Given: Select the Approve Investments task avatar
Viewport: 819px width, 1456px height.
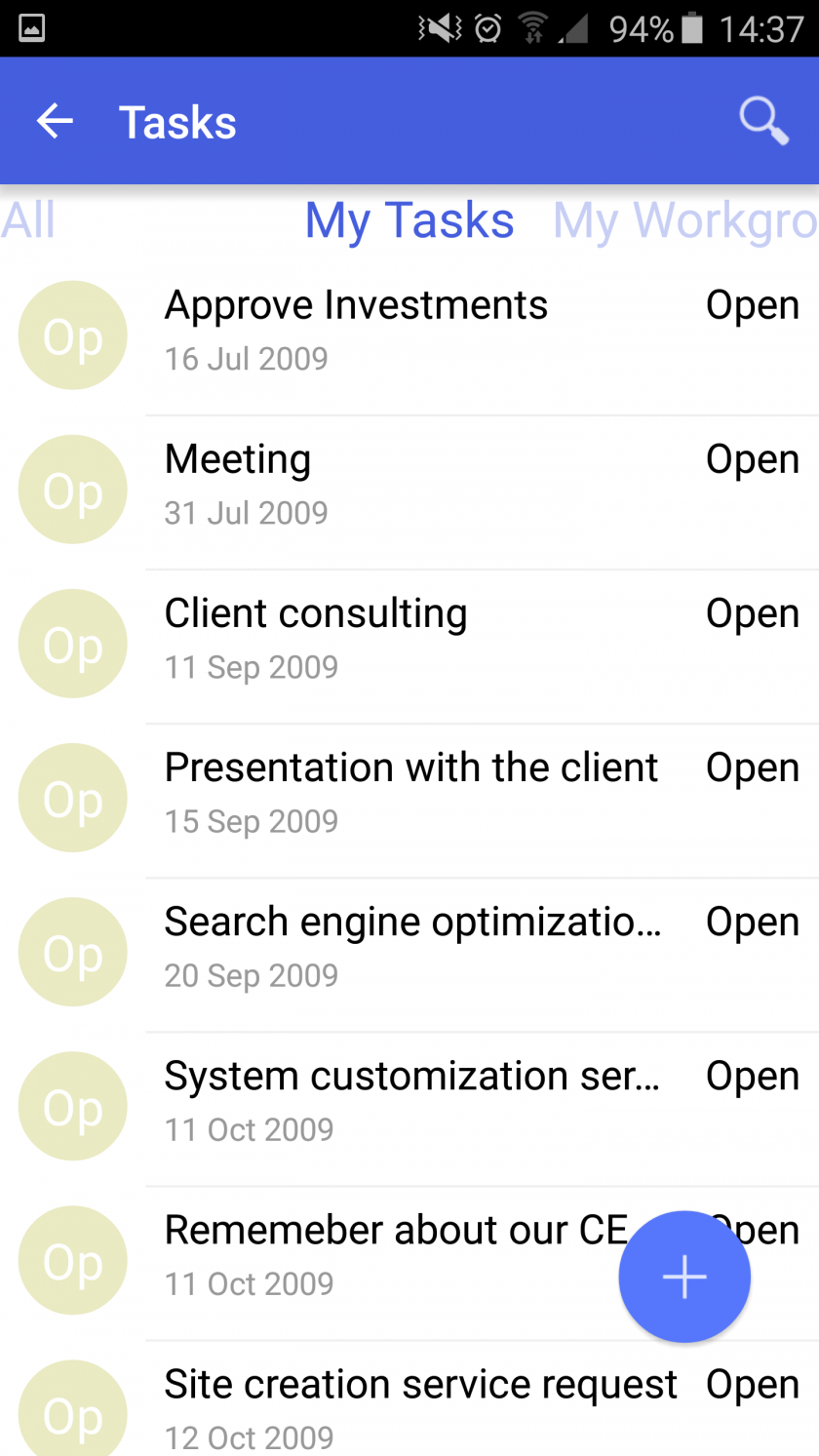Looking at the screenshot, I should coord(72,334).
